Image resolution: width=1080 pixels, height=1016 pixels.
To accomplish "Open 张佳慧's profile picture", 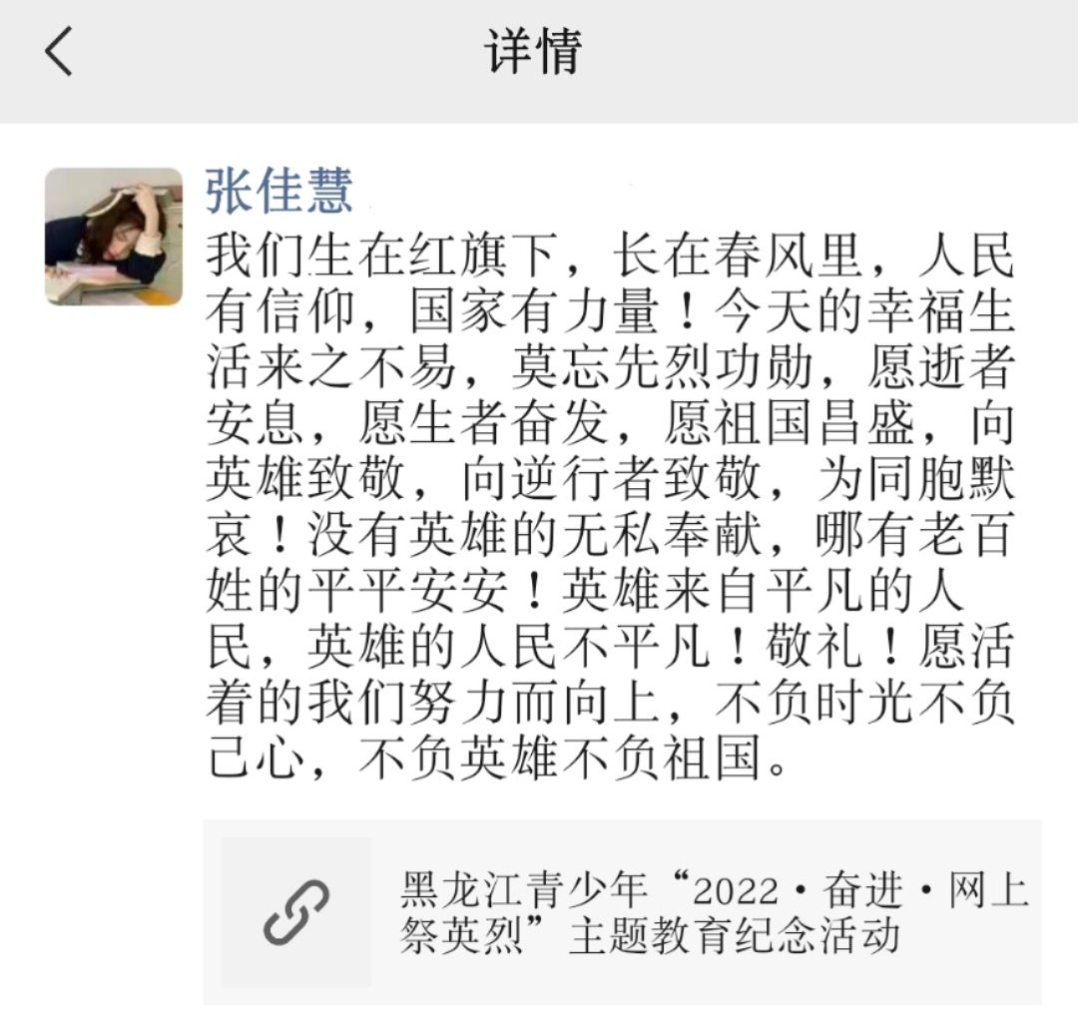I will click(x=114, y=236).
